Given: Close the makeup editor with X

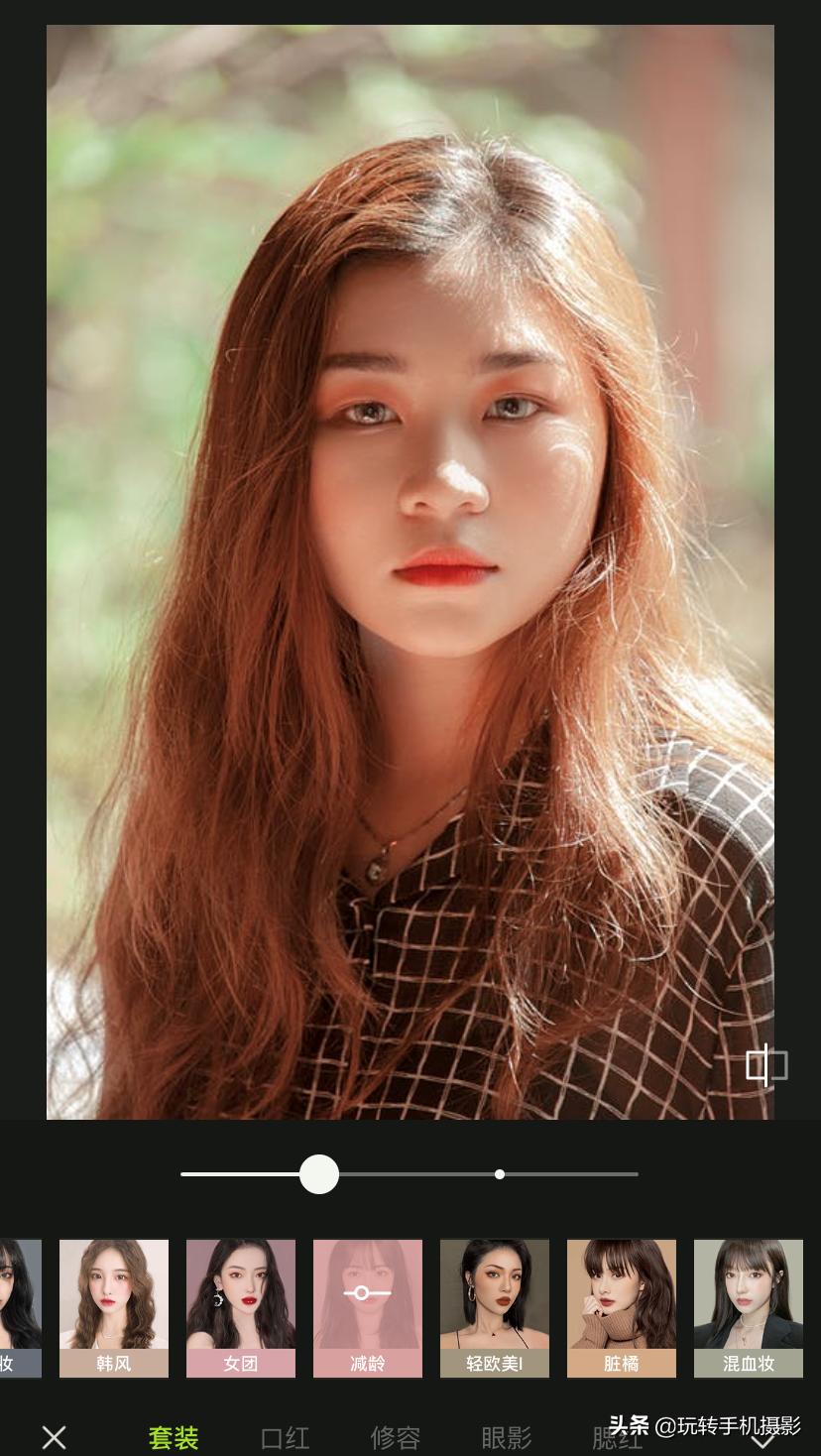Looking at the screenshot, I should [55, 1437].
